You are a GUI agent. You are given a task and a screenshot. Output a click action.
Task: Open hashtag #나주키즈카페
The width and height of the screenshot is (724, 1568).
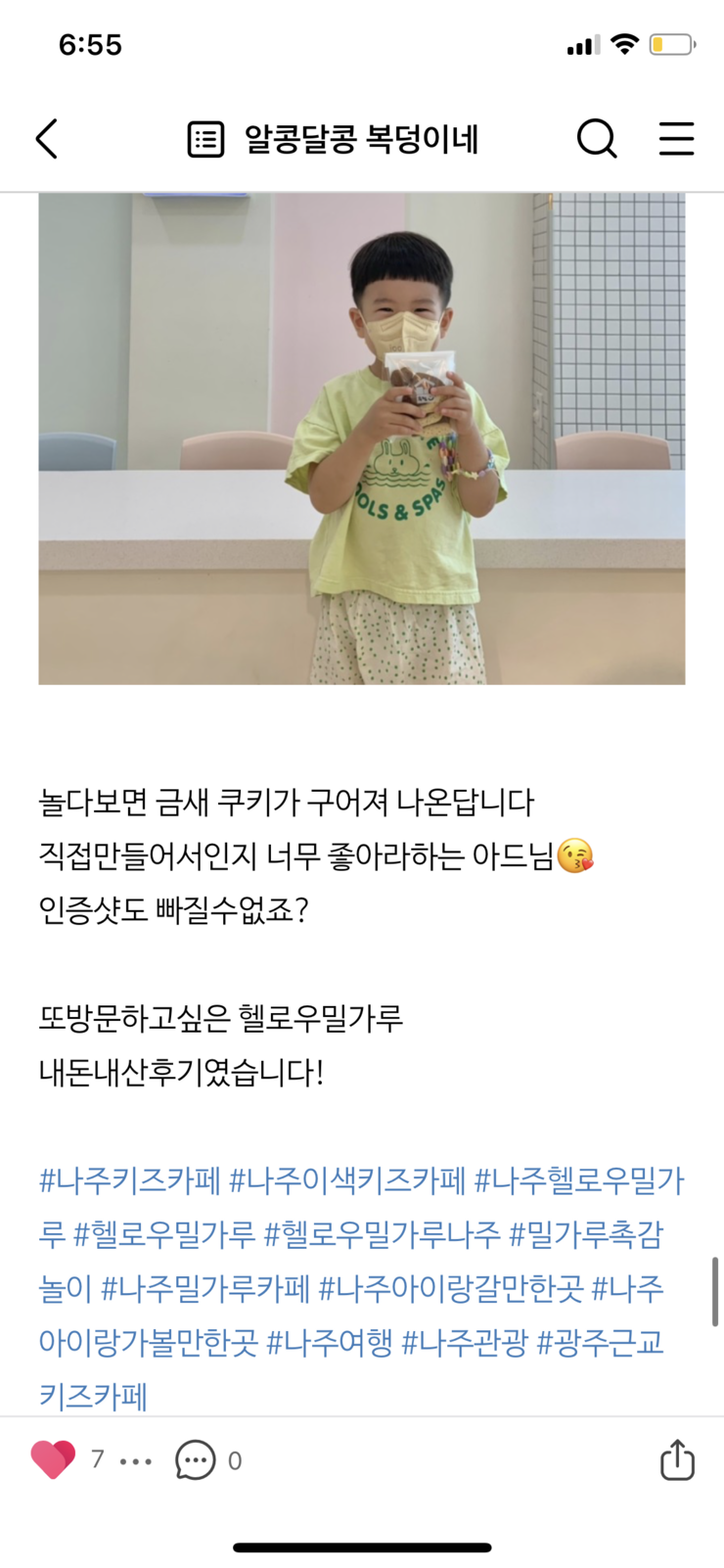click(x=129, y=1180)
